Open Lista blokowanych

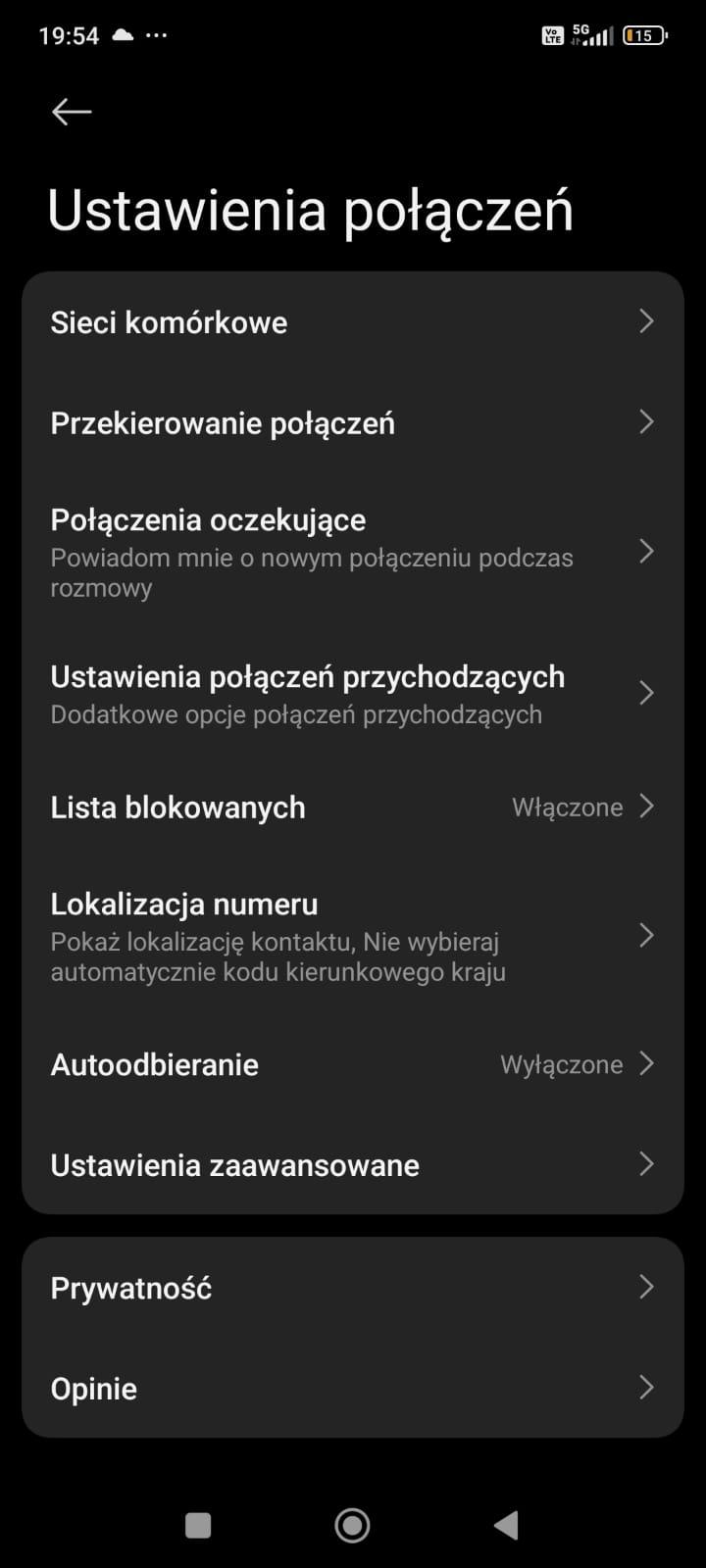[x=352, y=808]
